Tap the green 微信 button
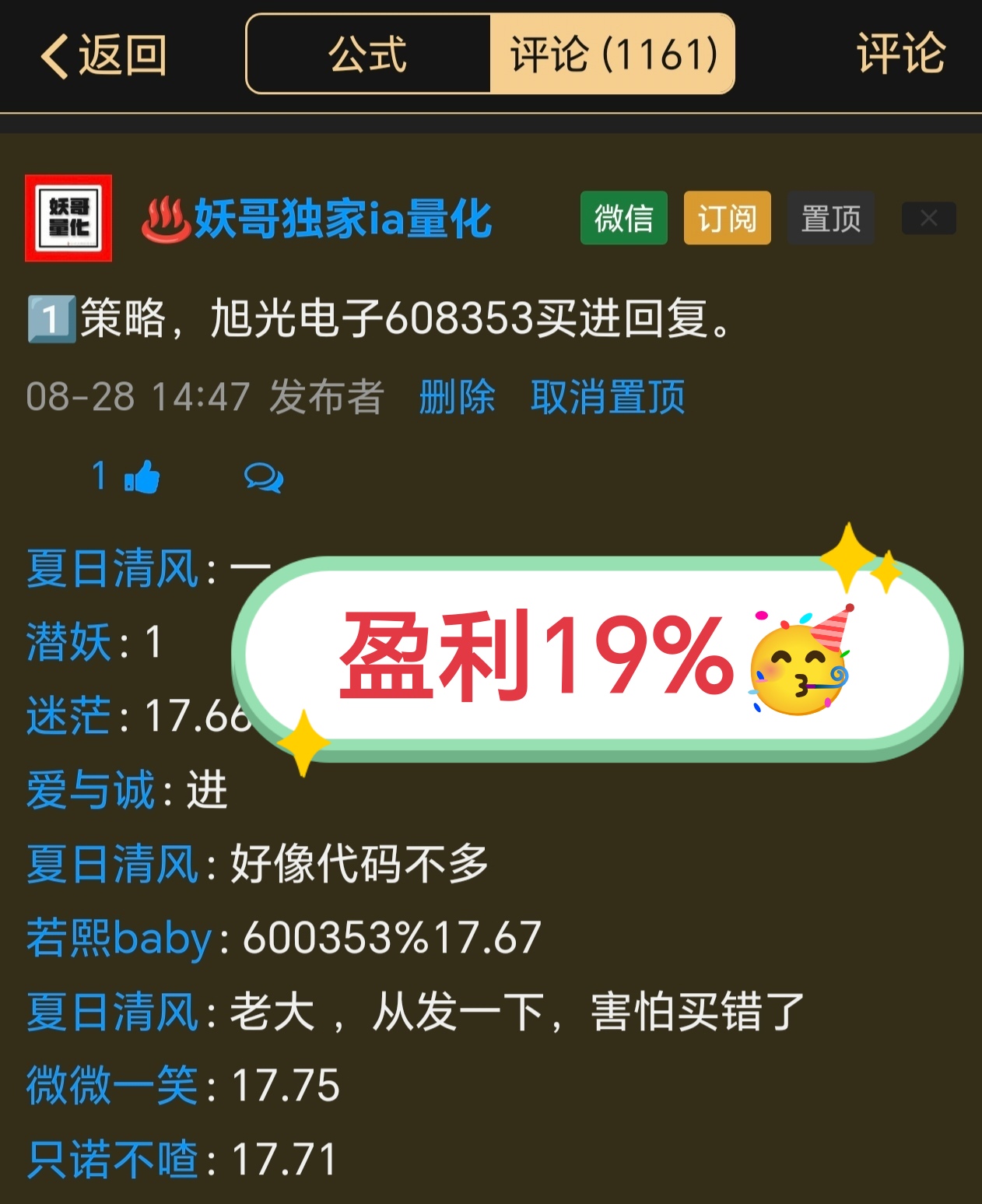The width and height of the screenshot is (982, 1204). pos(623,218)
